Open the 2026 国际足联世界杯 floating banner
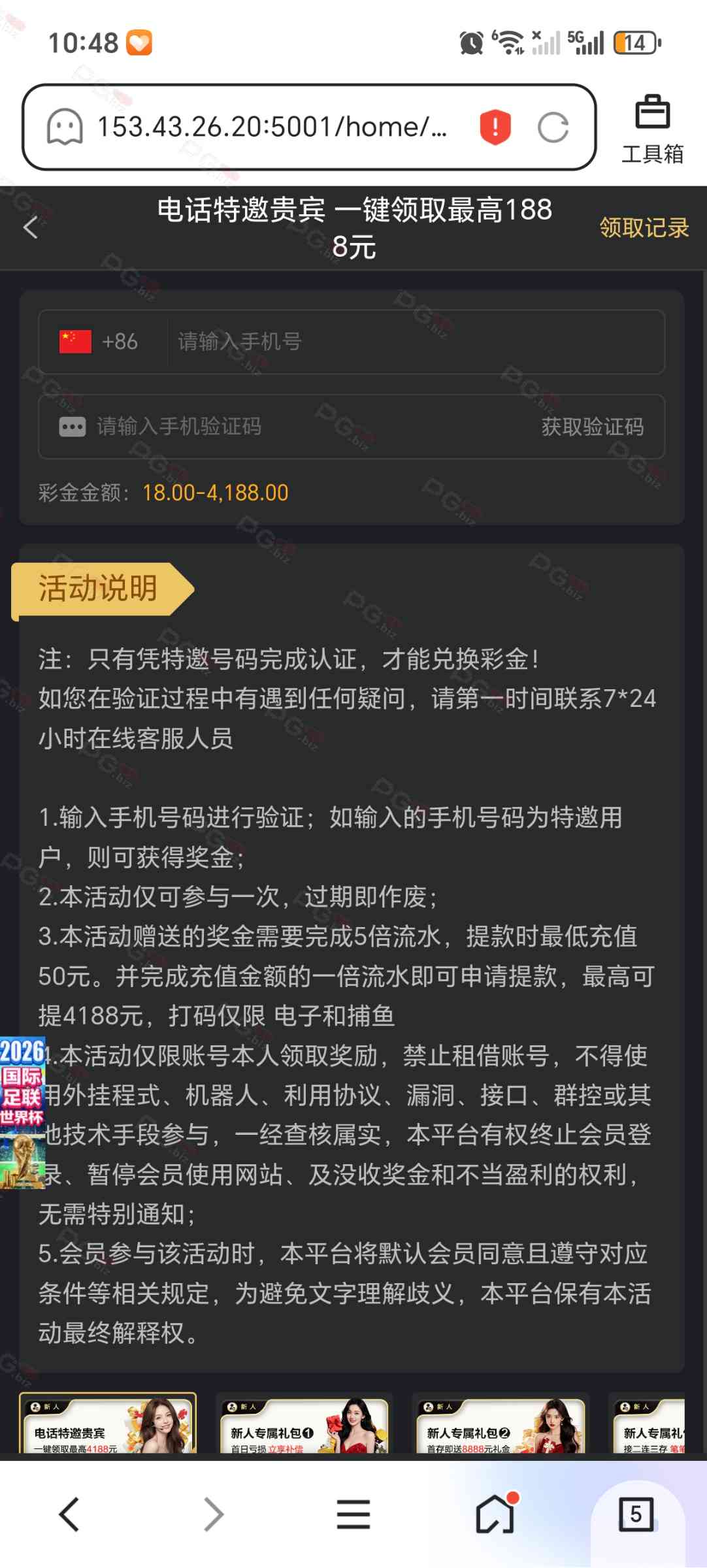Viewport: 707px width, 1568px height. [22, 1112]
